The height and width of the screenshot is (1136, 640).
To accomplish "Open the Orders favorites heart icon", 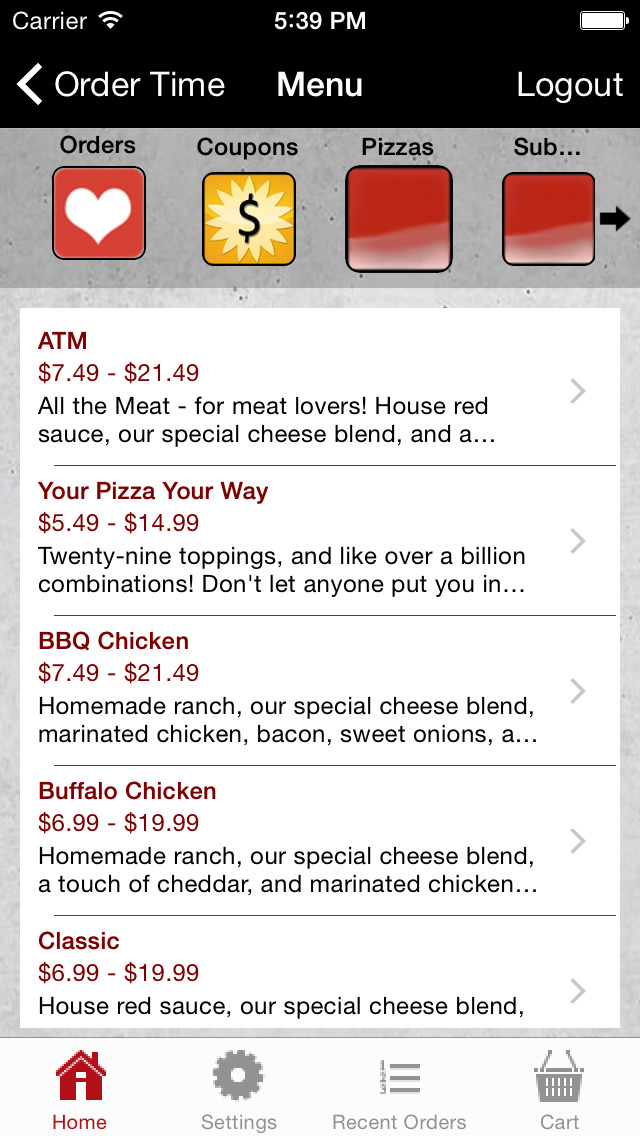I will click(x=99, y=213).
